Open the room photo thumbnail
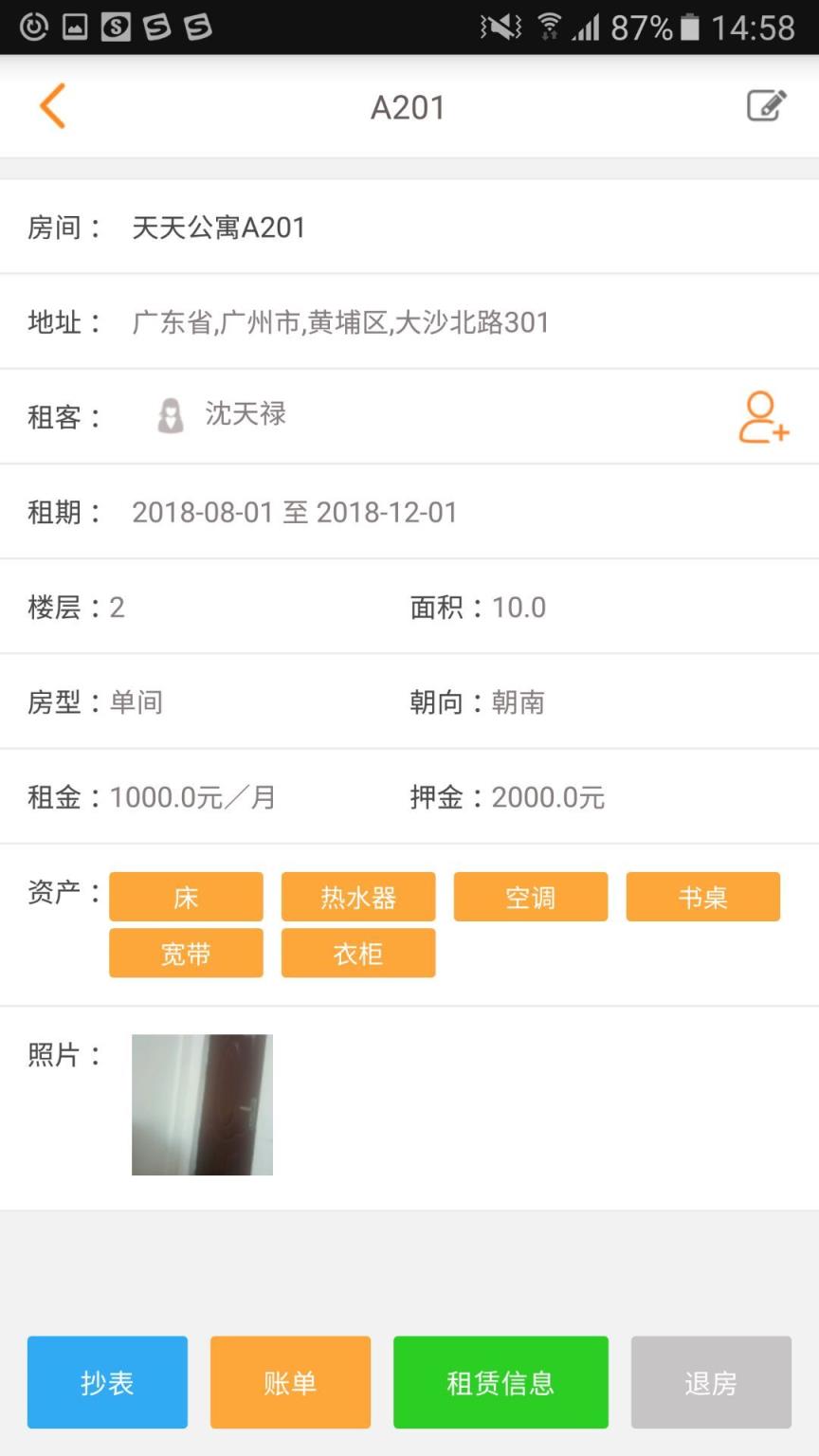 coord(202,1103)
